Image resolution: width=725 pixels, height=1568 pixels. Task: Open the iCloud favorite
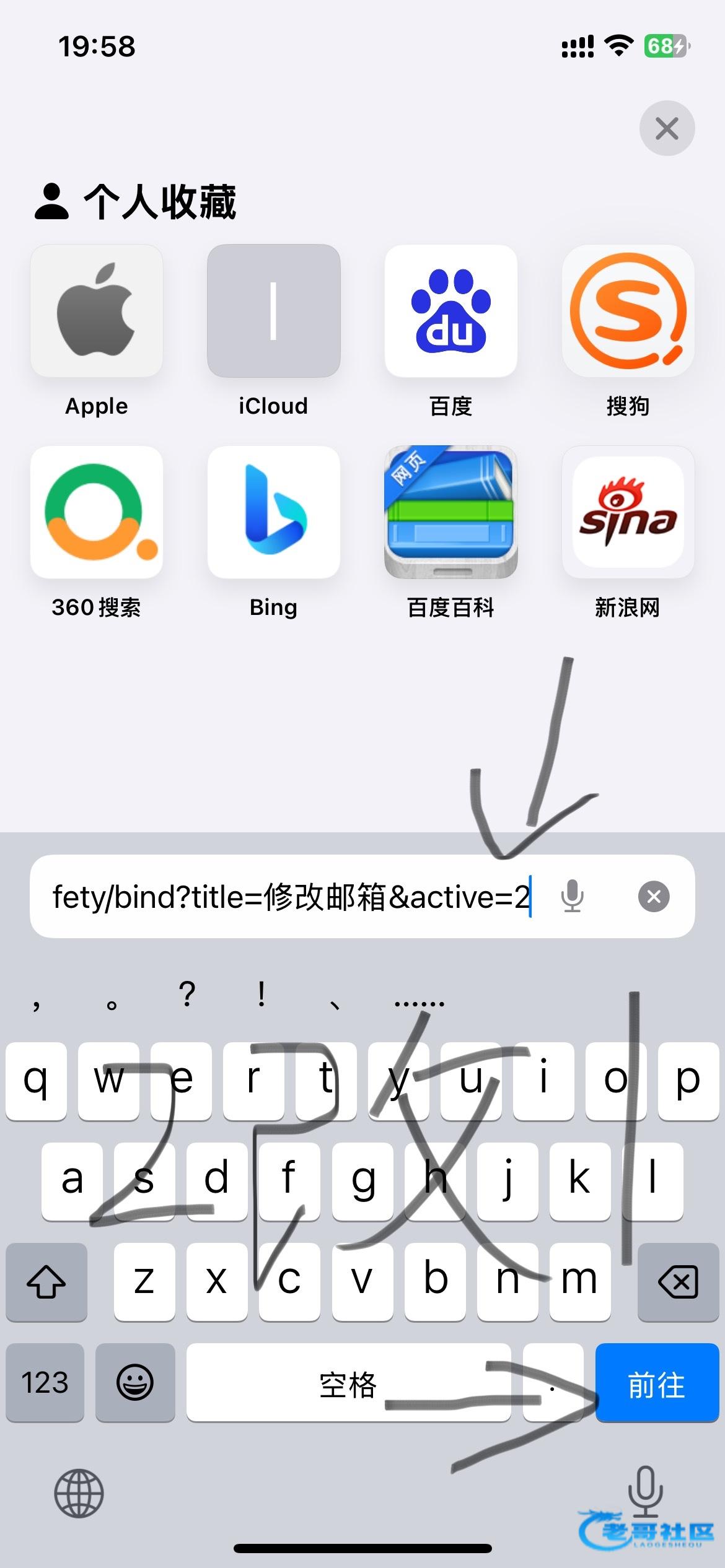[x=273, y=311]
